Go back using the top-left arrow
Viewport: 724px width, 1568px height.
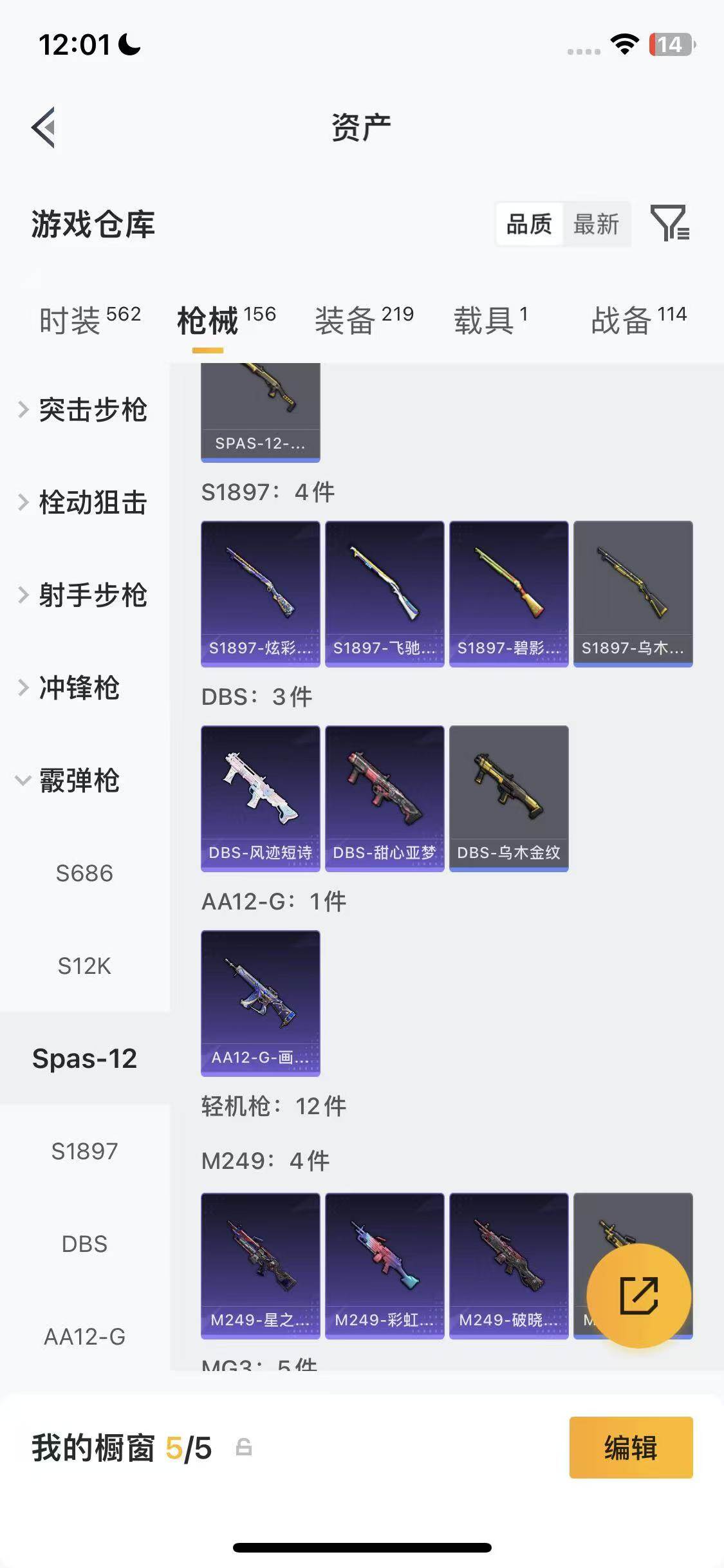[44, 127]
